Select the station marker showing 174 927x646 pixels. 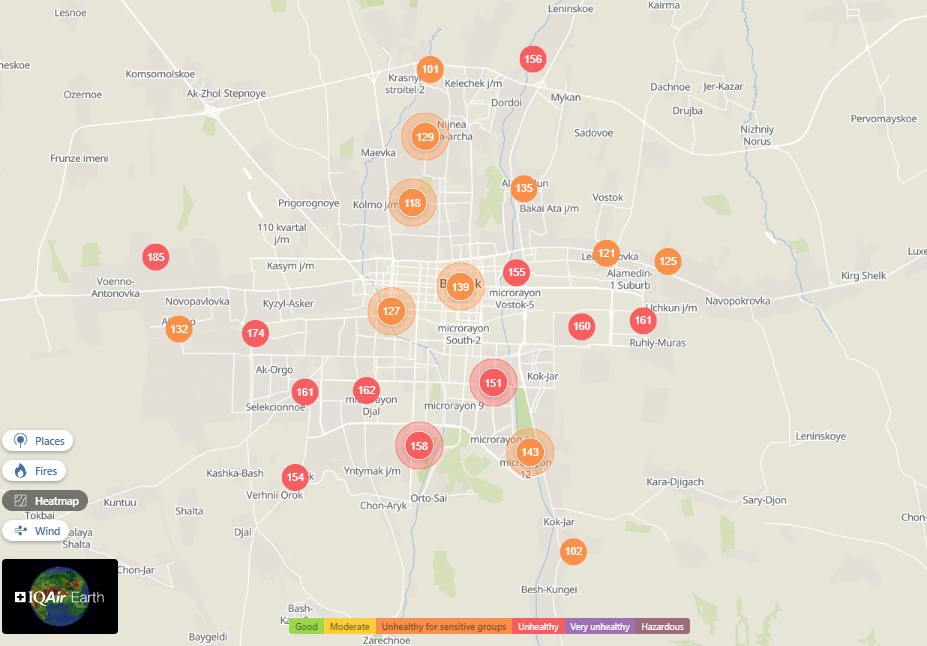tap(255, 333)
